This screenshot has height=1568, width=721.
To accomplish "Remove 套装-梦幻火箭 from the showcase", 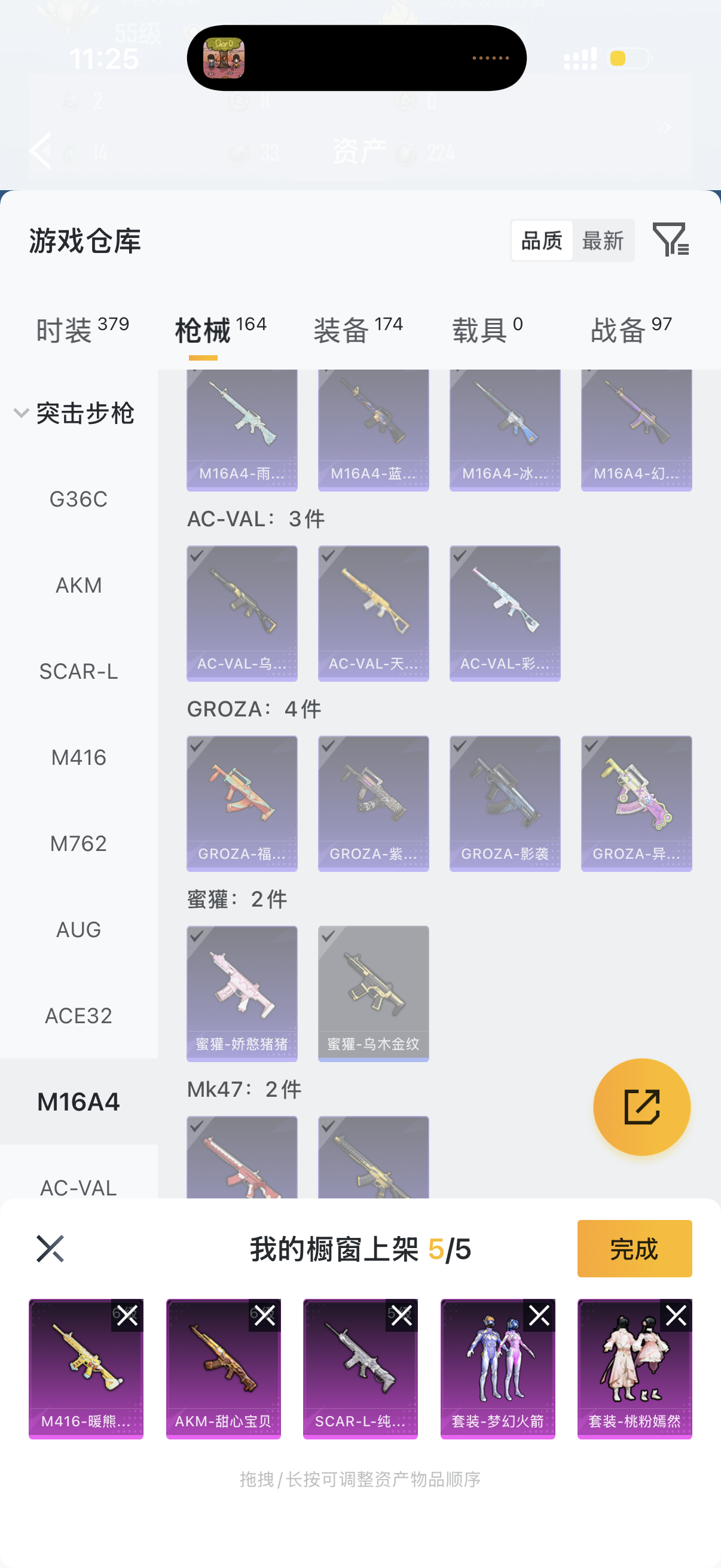I will point(539,1316).
